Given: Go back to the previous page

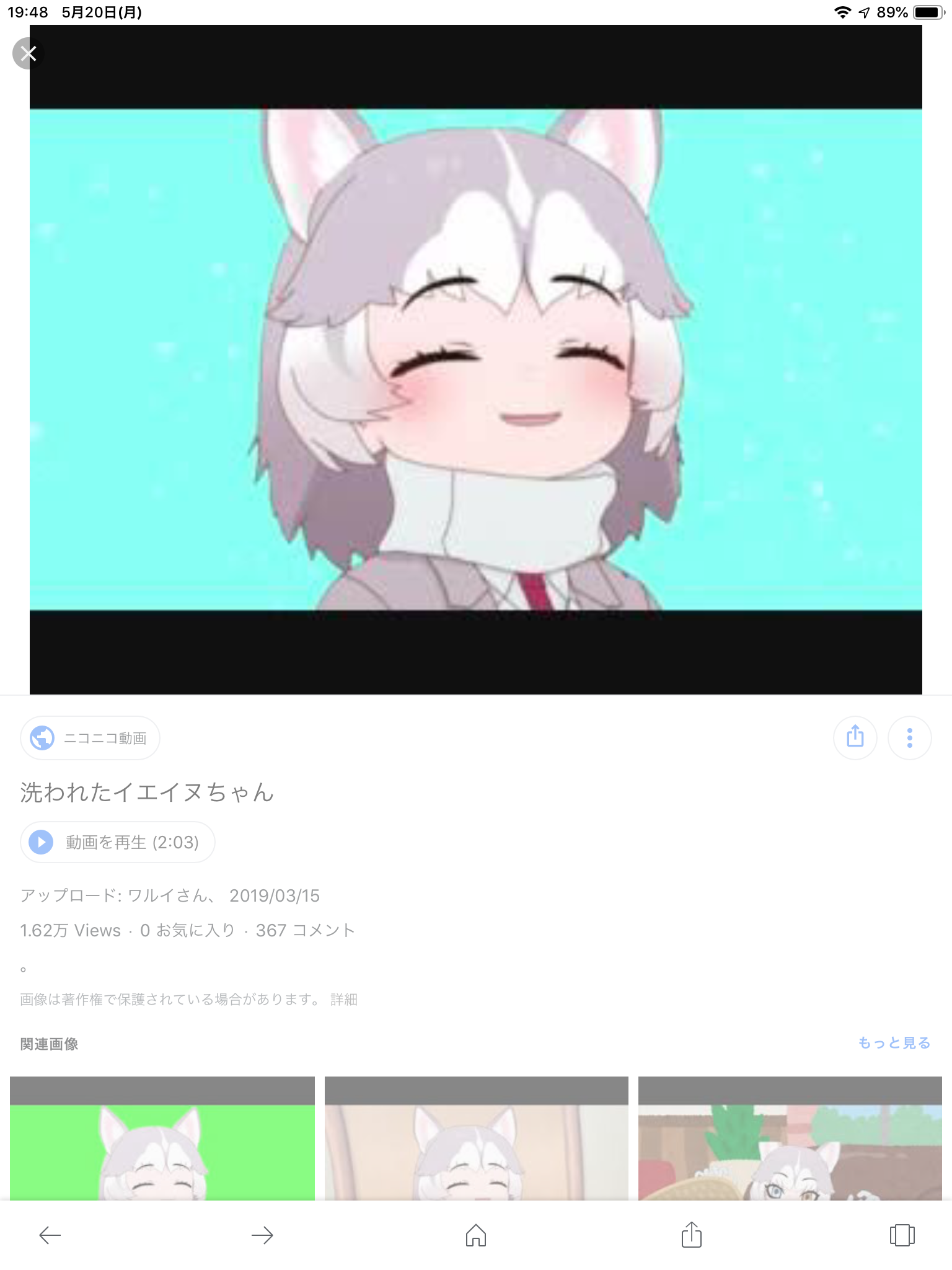Looking at the screenshot, I should coord(50,1235).
